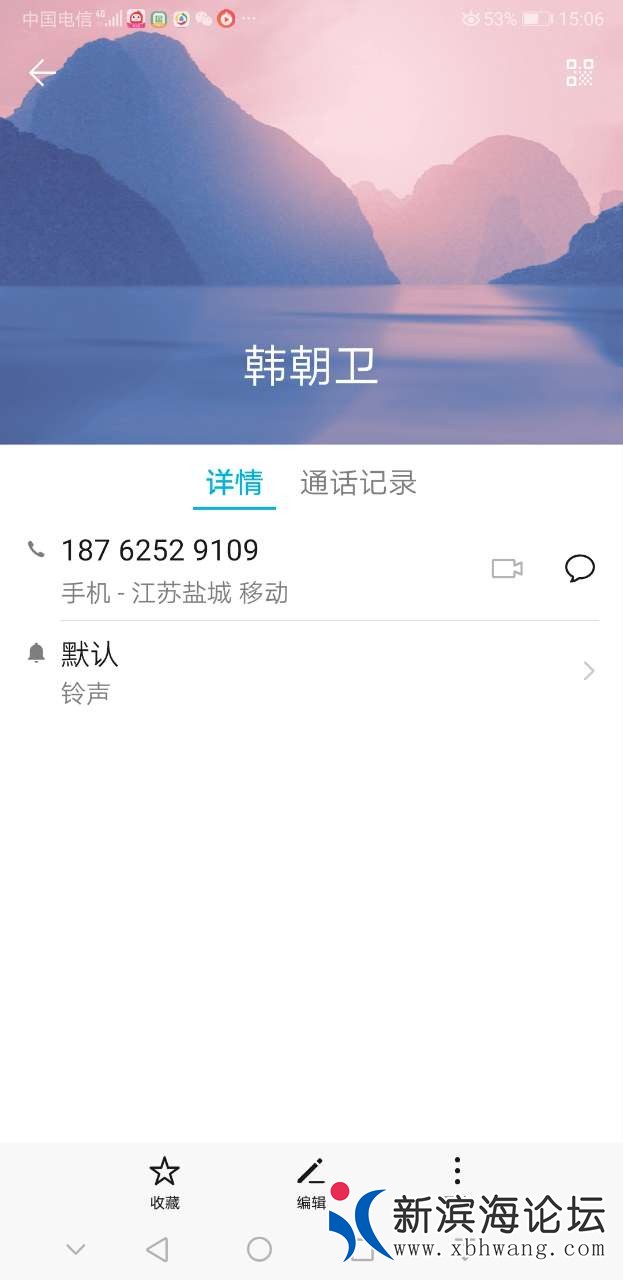Viewport: 623px width, 1280px height.
Task: Go back using the top-left arrow
Action: (x=42, y=72)
